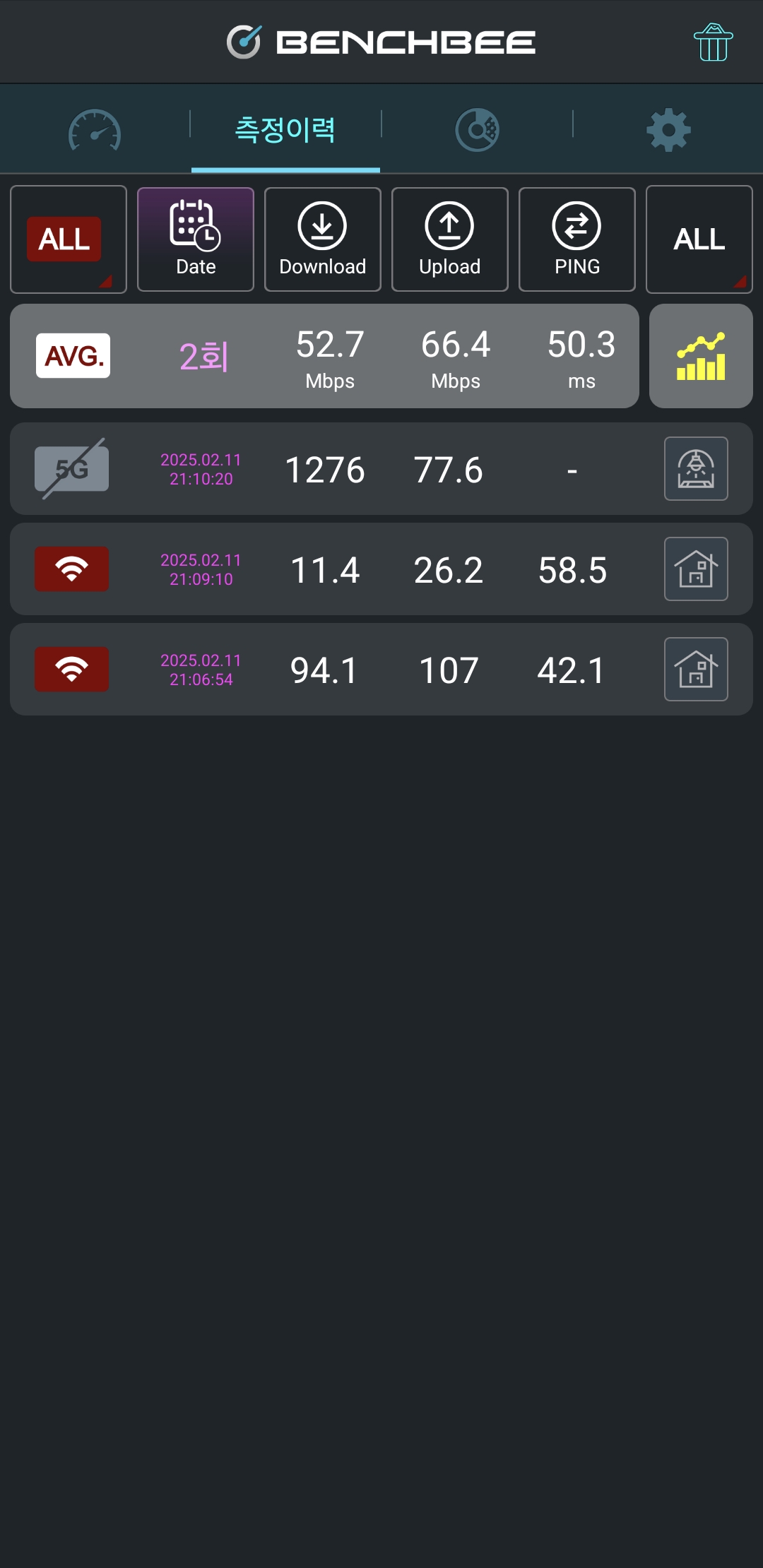The height and width of the screenshot is (1568, 763).
Task: Open the red ALL network filter
Action: (x=69, y=239)
